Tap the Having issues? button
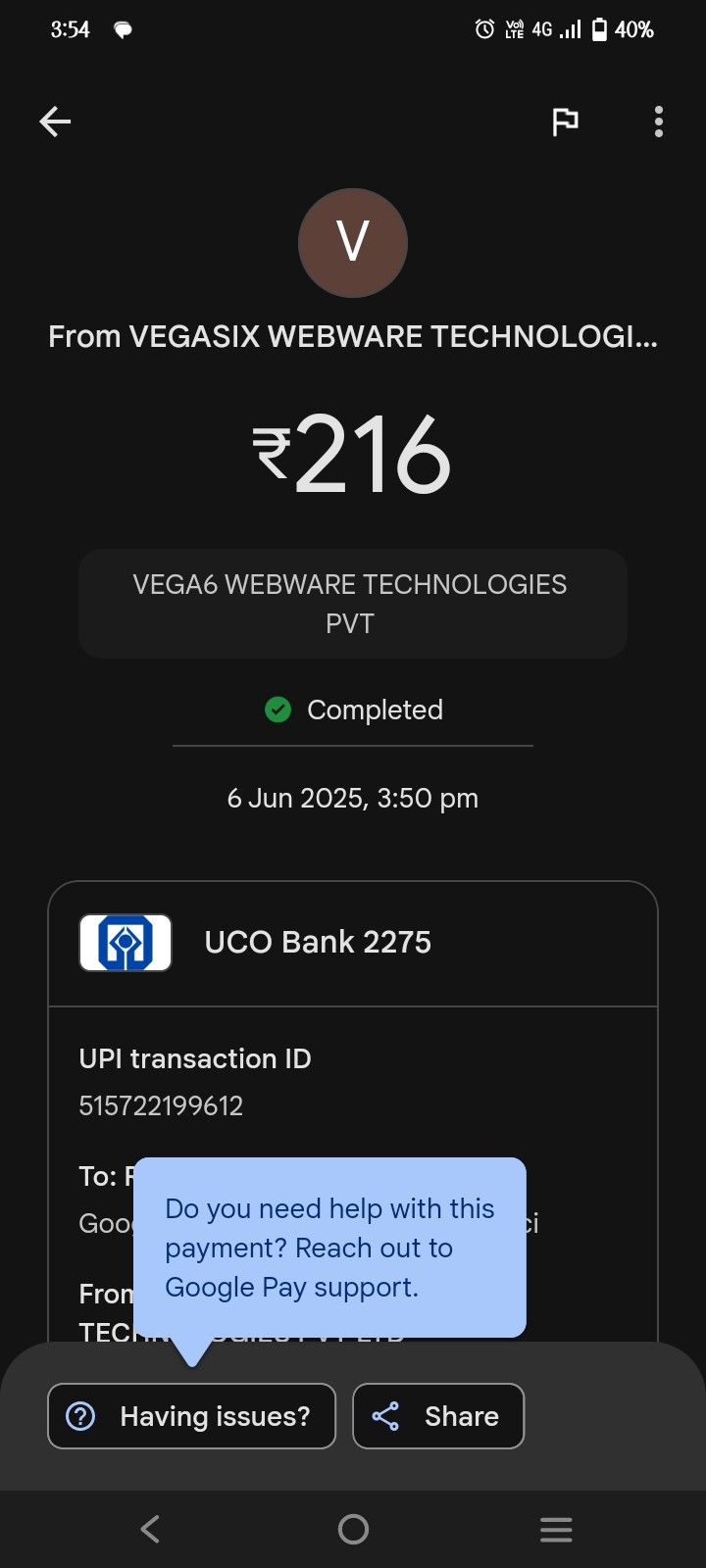The image size is (706, 1568). pyautogui.click(x=192, y=1416)
